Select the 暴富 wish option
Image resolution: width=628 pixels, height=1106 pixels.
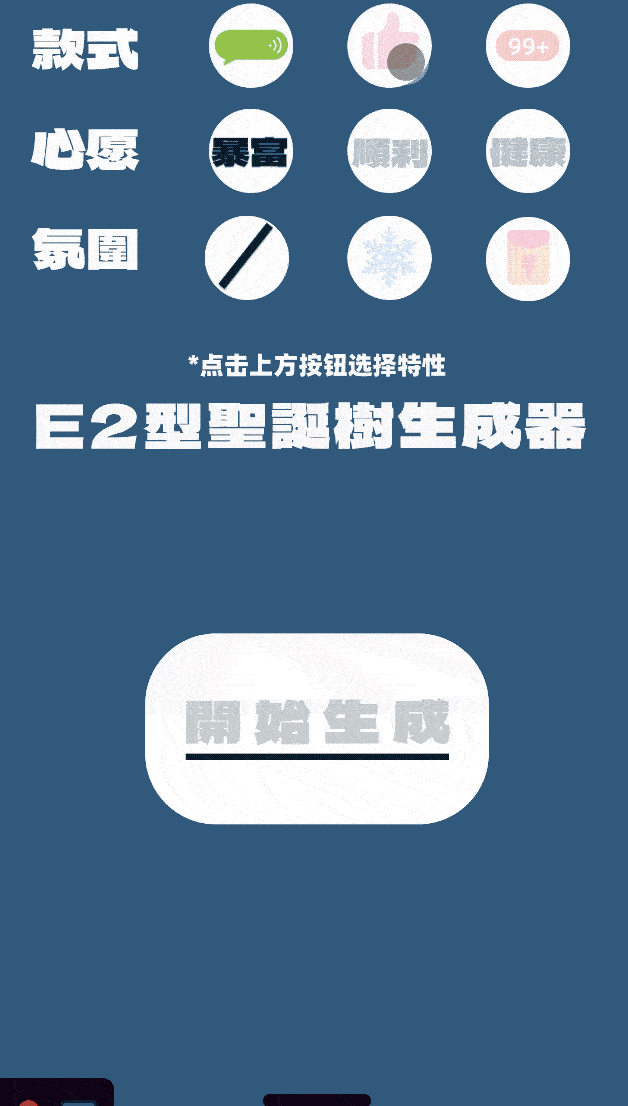pos(251,151)
